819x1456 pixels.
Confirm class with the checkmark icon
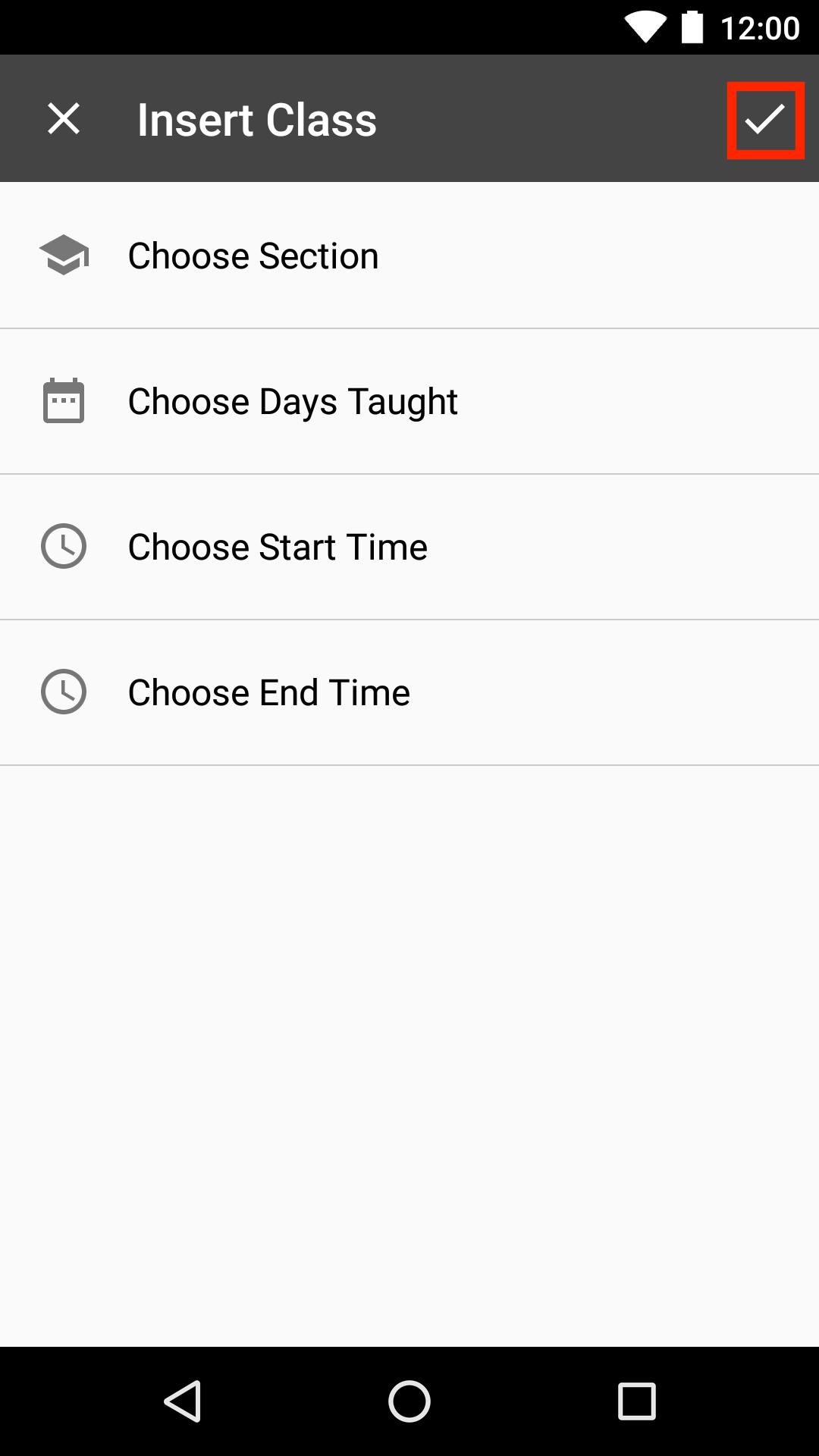click(x=765, y=120)
